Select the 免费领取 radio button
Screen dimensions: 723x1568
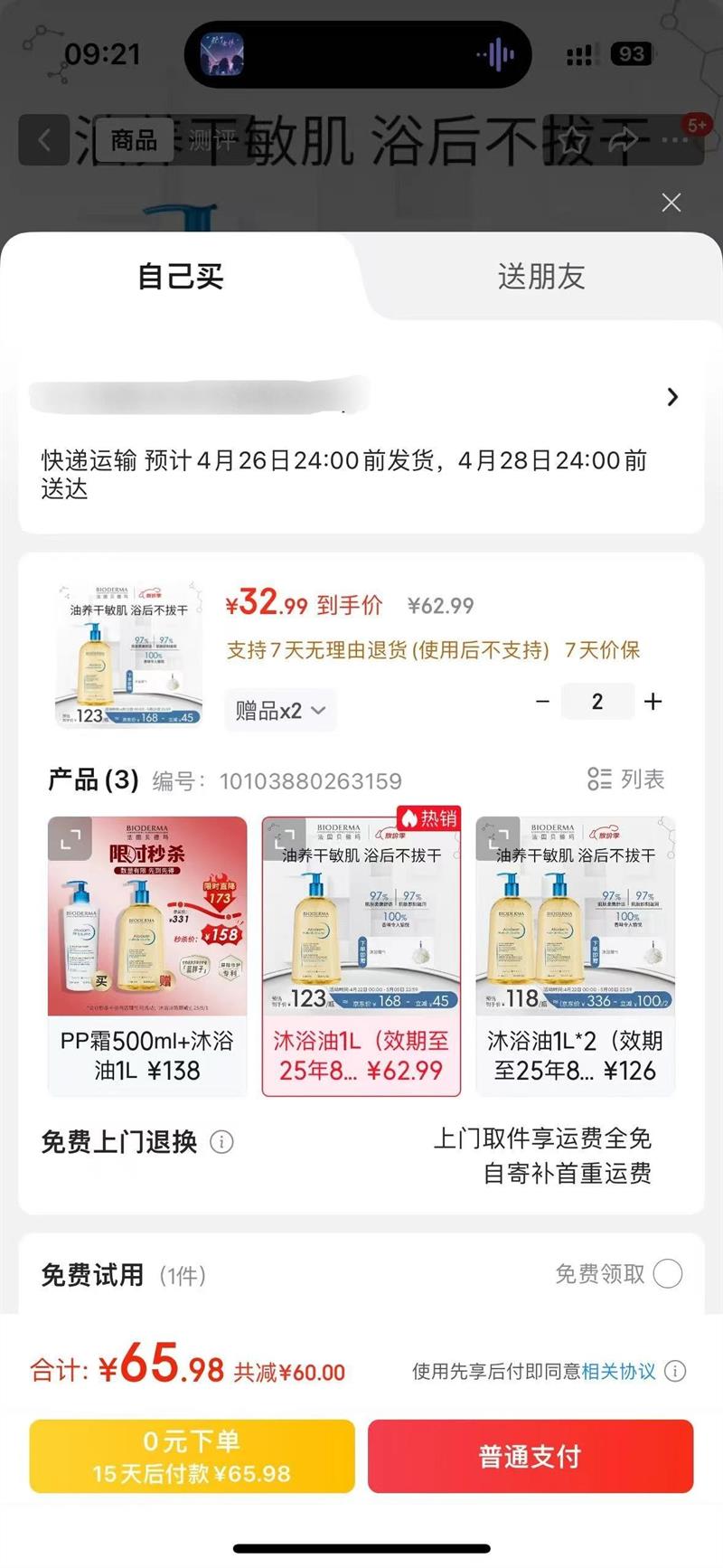pyautogui.click(x=668, y=1274)
